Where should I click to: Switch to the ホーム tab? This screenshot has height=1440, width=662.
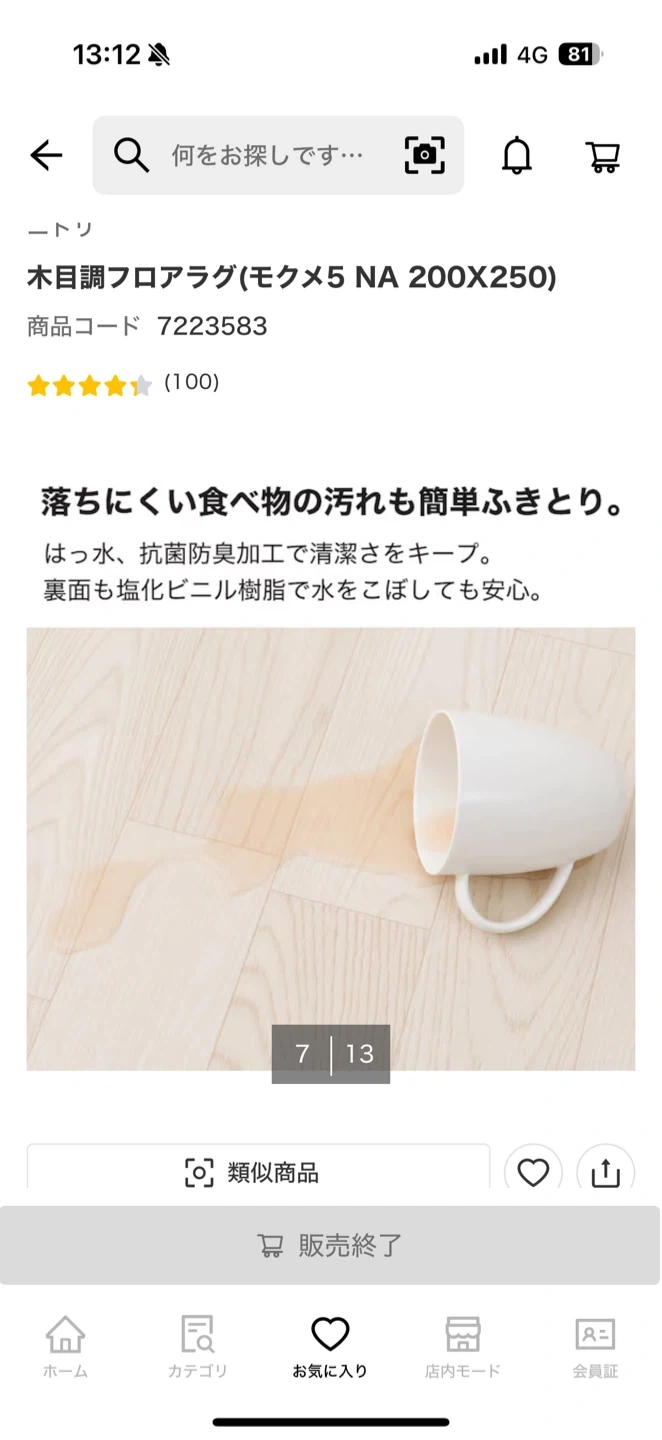tap(65, 1346)
